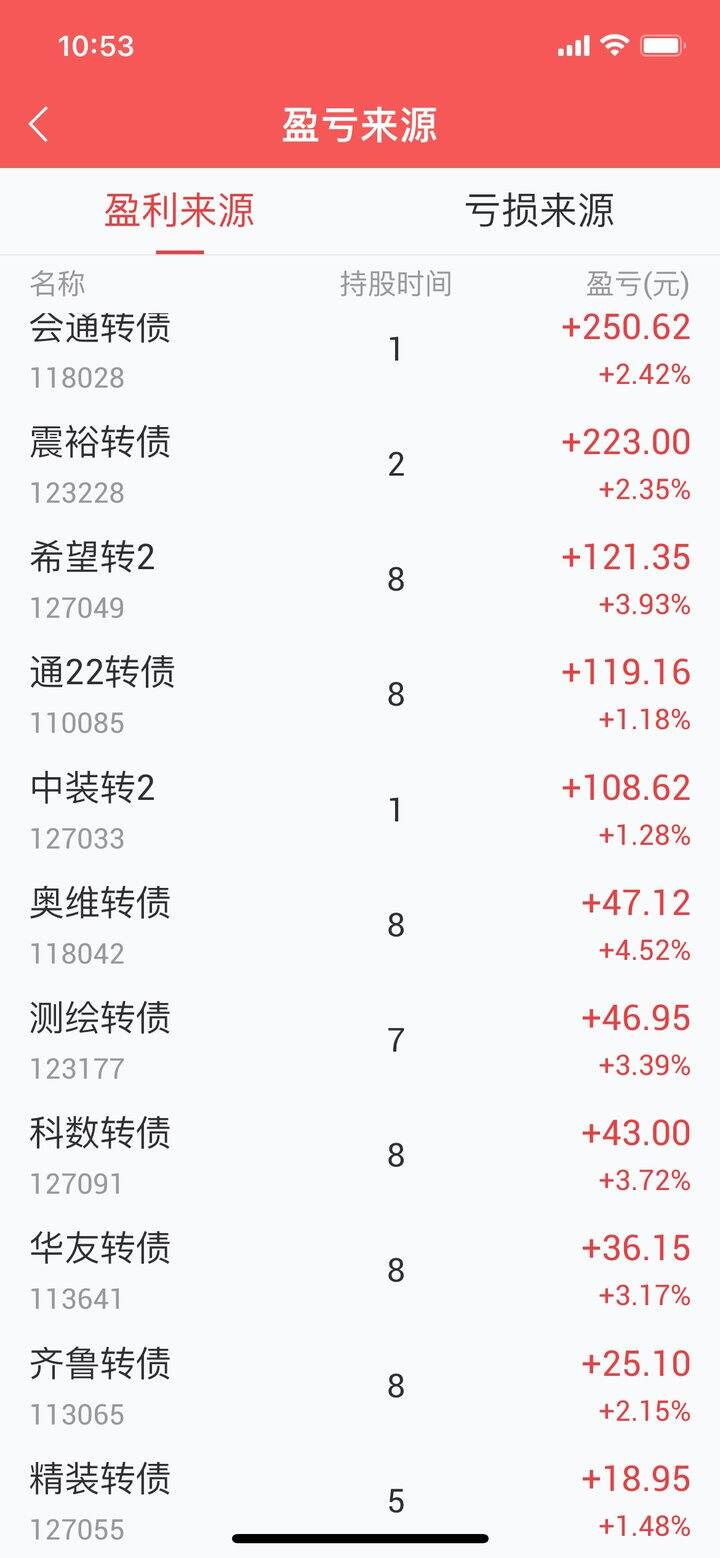
Task: Open the 通22转债 entry
Action: pyautogui.click(x=360, y=695)
